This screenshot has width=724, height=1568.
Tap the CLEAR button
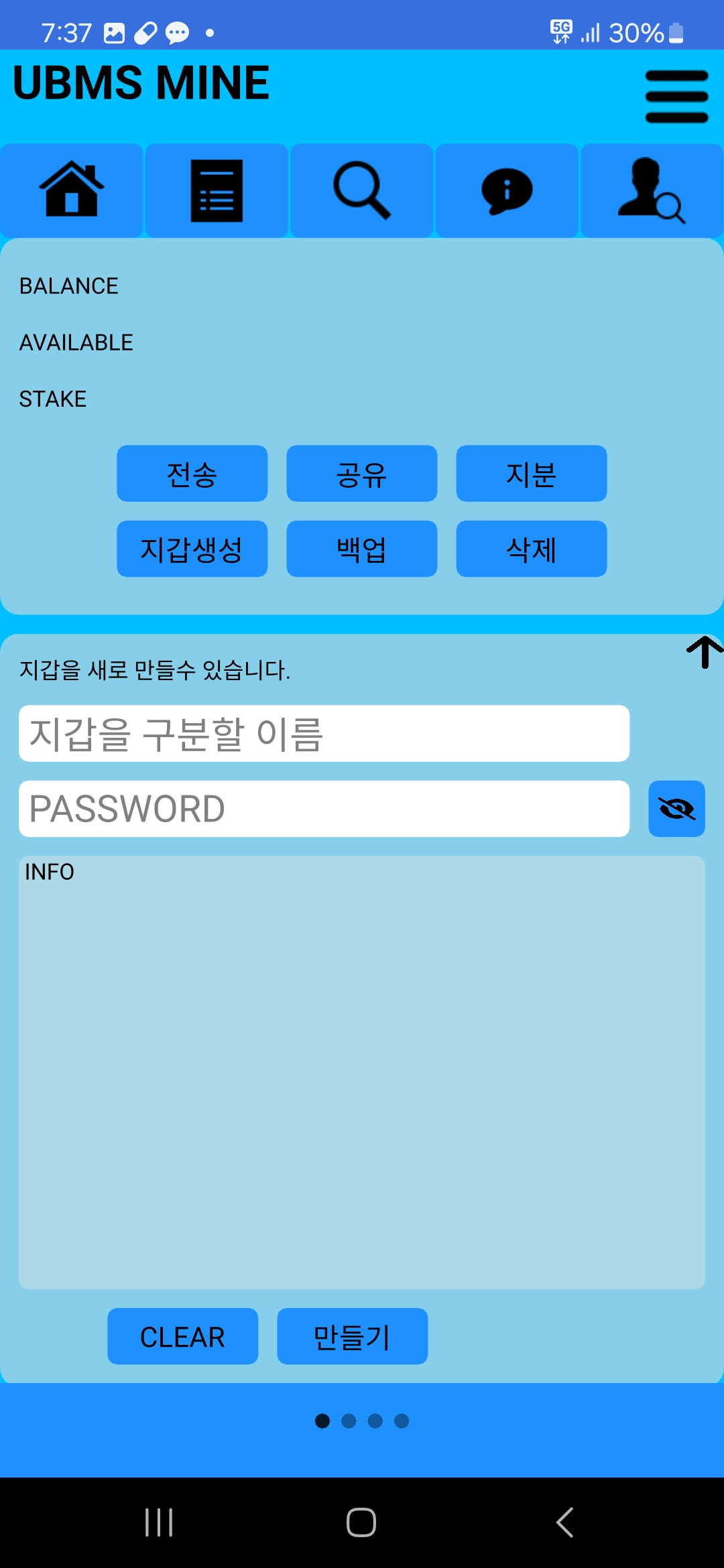coord(183,1336)
